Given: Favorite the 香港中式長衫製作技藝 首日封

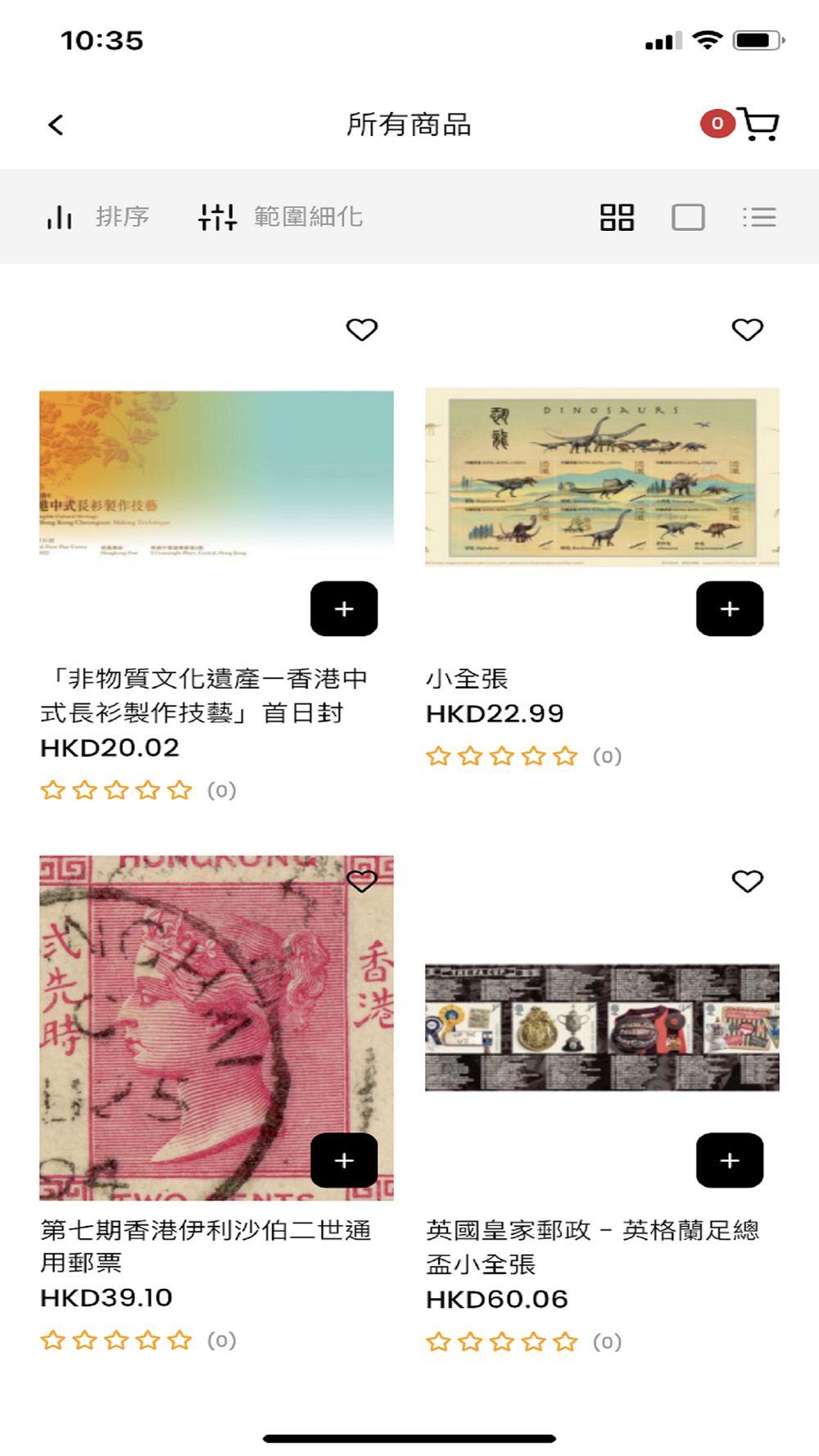Looking at the screenshot, I should tap(361, 330).
